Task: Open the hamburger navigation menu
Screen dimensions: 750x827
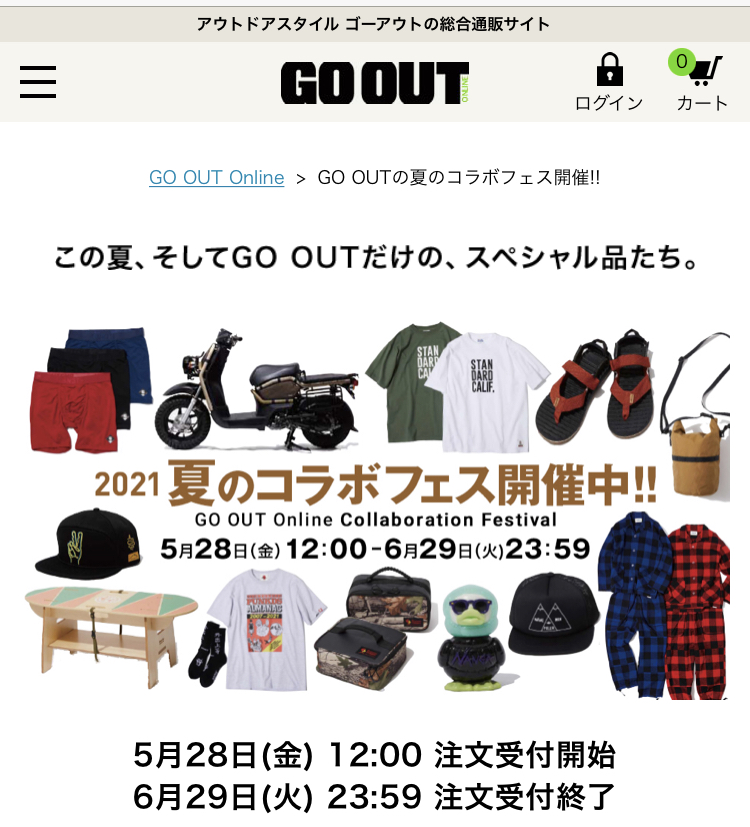Action: pyautogui.click(x=38, y=82)
